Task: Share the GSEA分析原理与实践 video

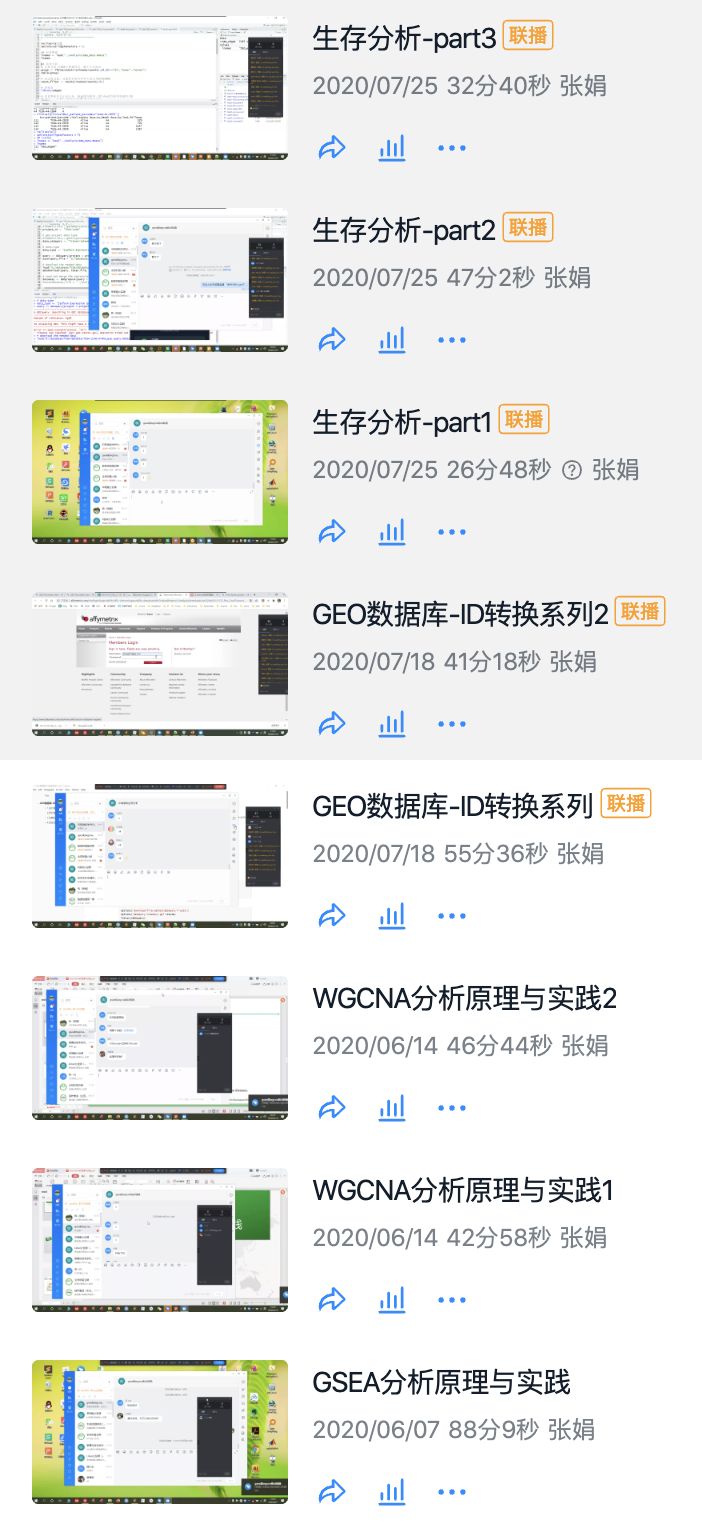Action: click(331, 1492)
